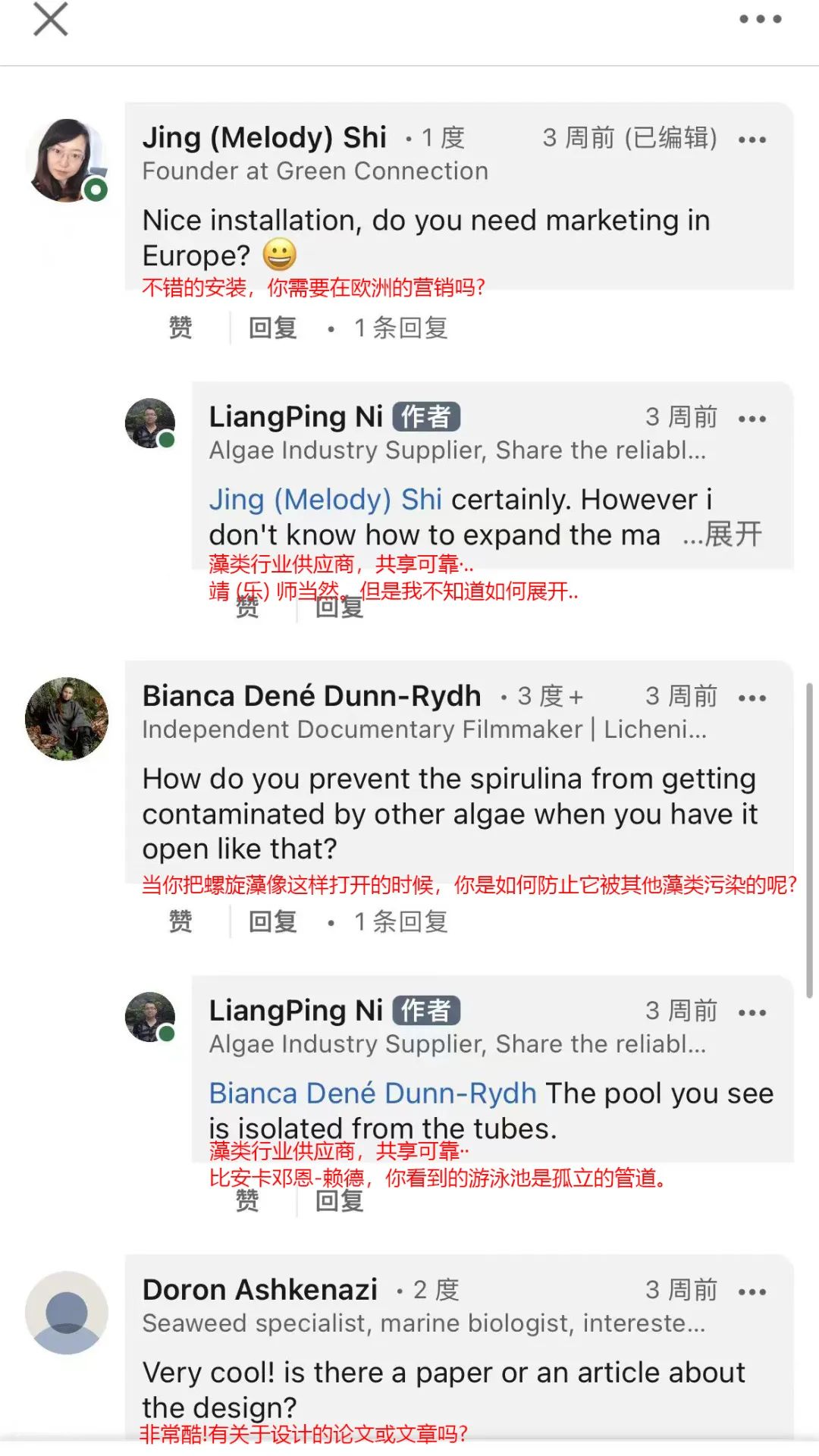The width and height of the screenshot is (819, 1456).
Task: Like Bianca's contamination question with 赞
Action: click(180, 921)
